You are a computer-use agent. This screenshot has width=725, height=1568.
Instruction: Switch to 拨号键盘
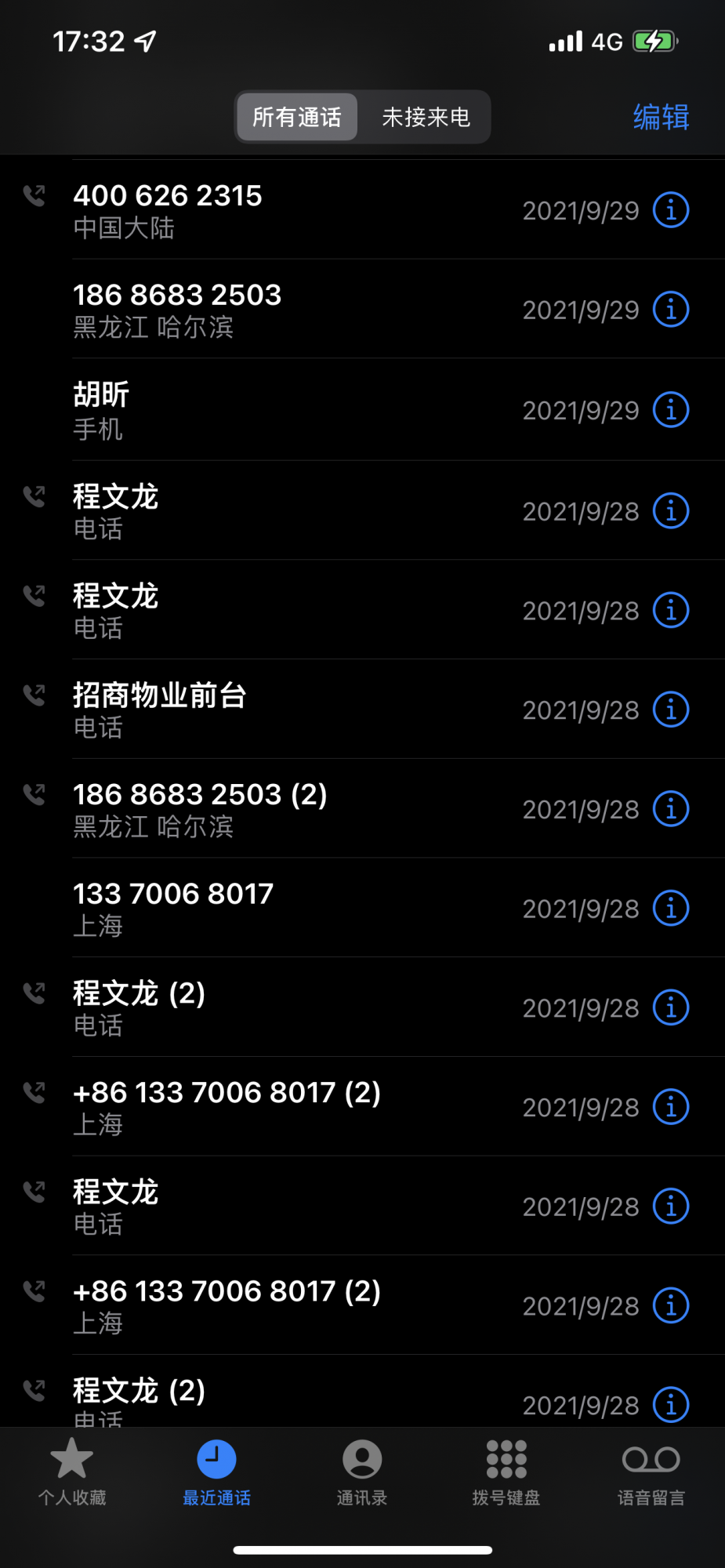click(x=506, y=1472)
